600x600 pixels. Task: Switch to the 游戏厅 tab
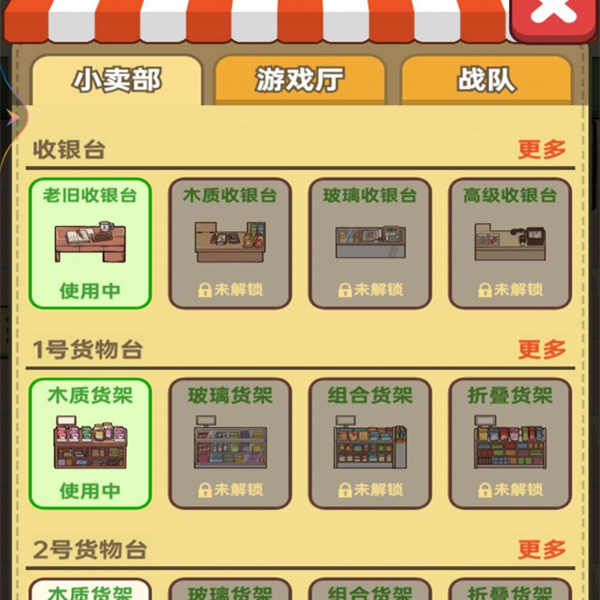coord(300,81)
